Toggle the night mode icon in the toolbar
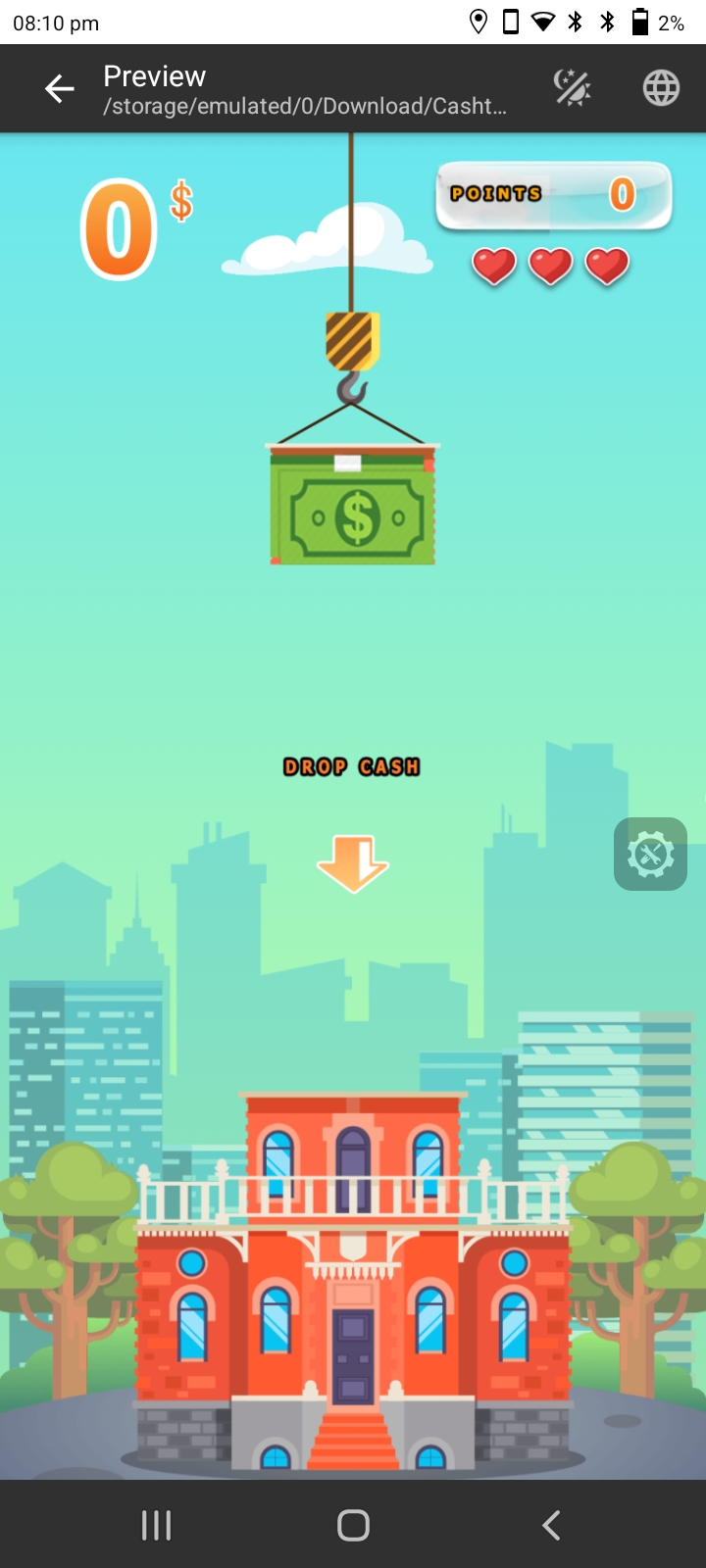This screenshot has width=706, height=1568. 572,88
